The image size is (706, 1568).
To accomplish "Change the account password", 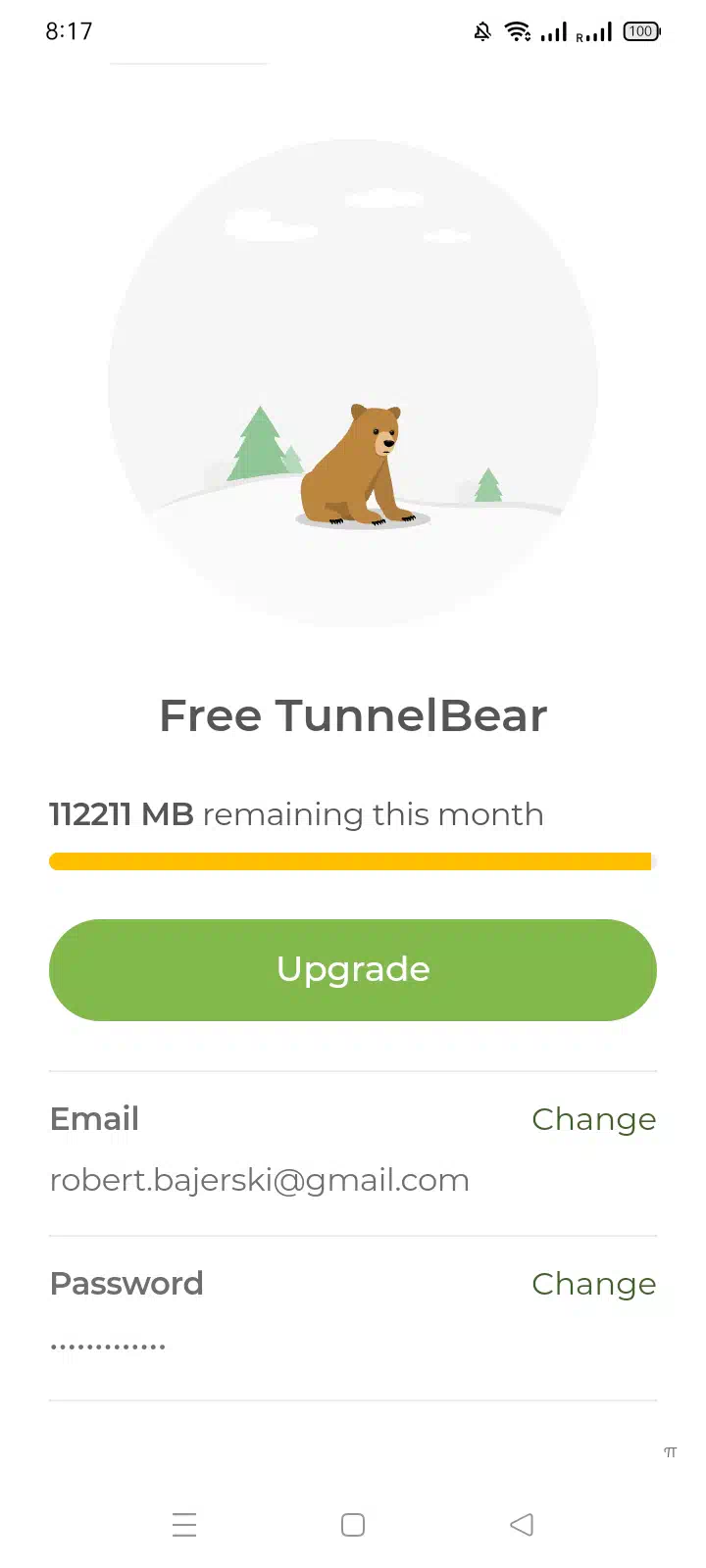I will point(593,1284).
